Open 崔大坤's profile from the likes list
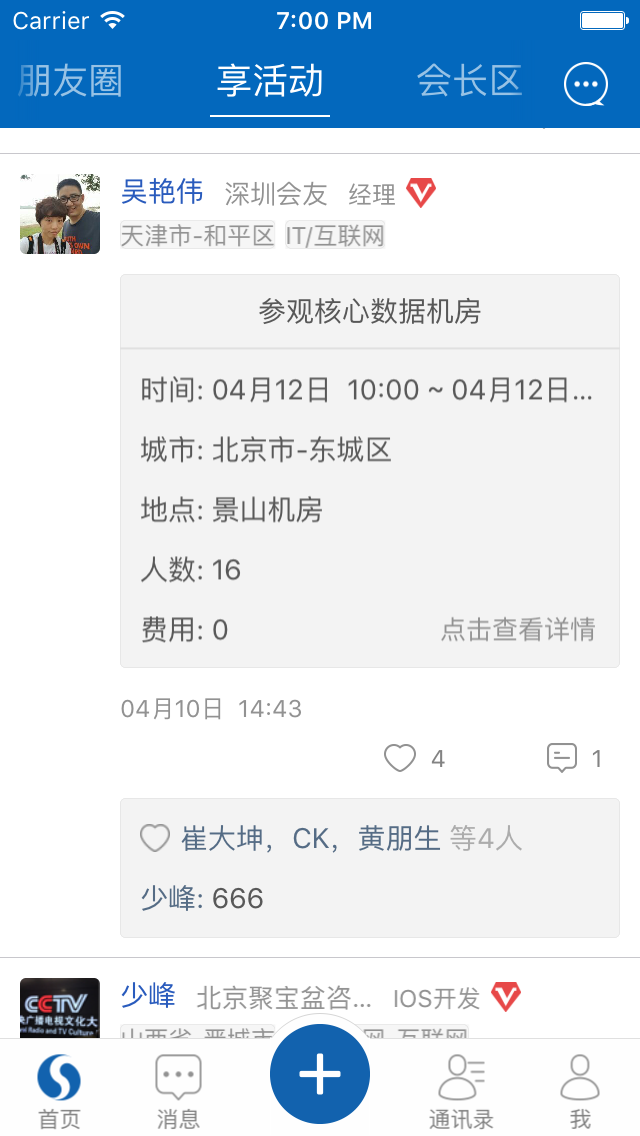The width and height of the screenshot is (640, 1136). coord(221,838)
